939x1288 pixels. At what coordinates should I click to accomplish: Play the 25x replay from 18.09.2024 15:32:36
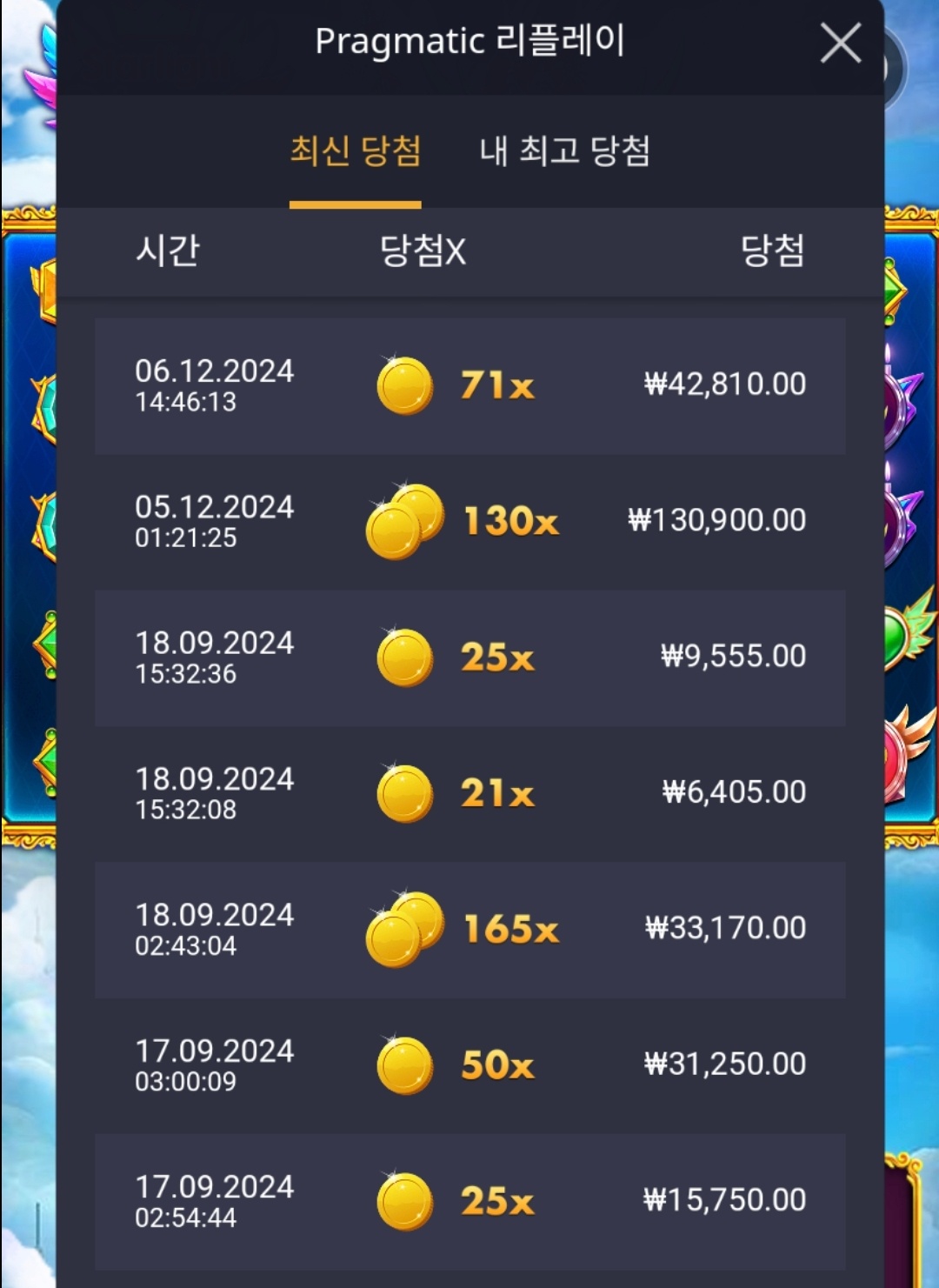[469, 657]
